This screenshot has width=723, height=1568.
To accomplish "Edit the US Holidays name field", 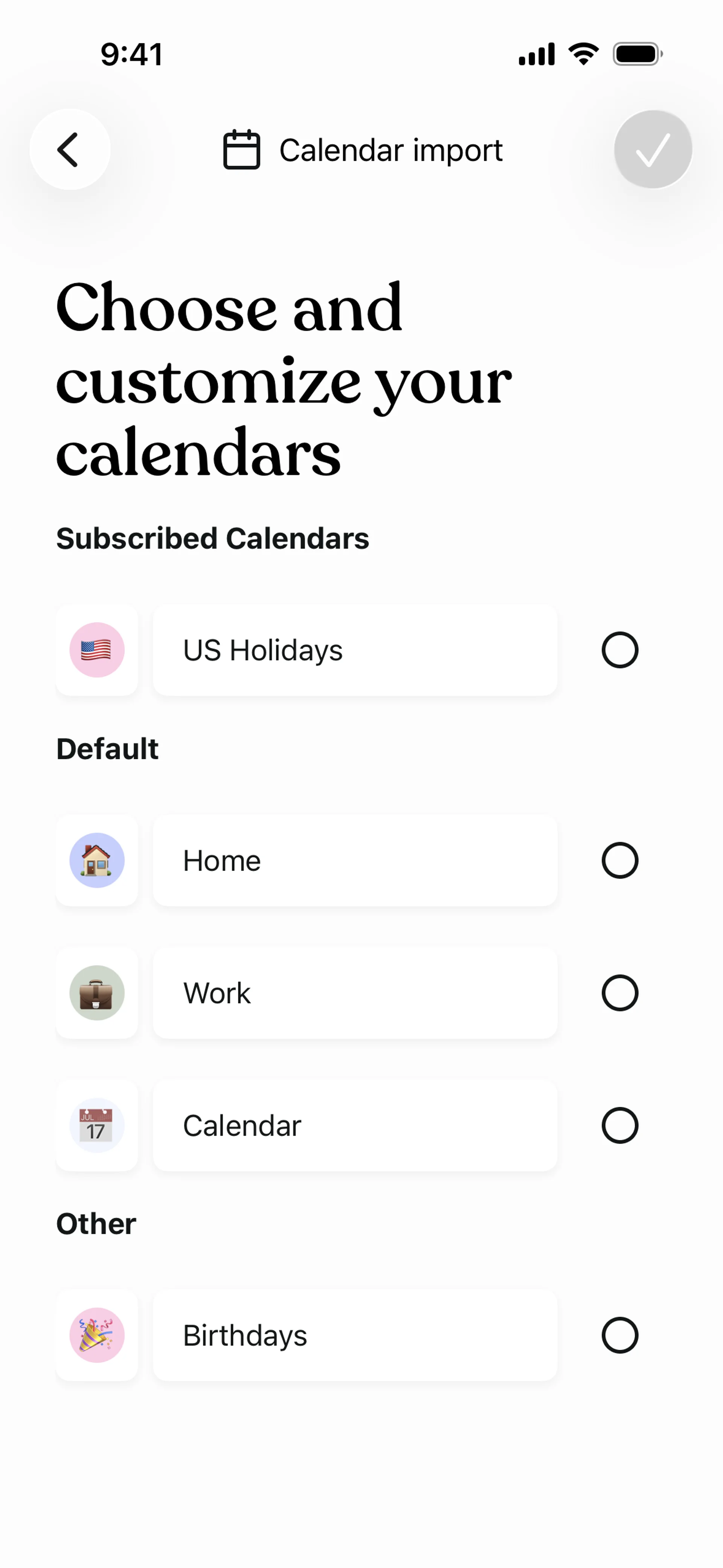I will tap(355, 650).
